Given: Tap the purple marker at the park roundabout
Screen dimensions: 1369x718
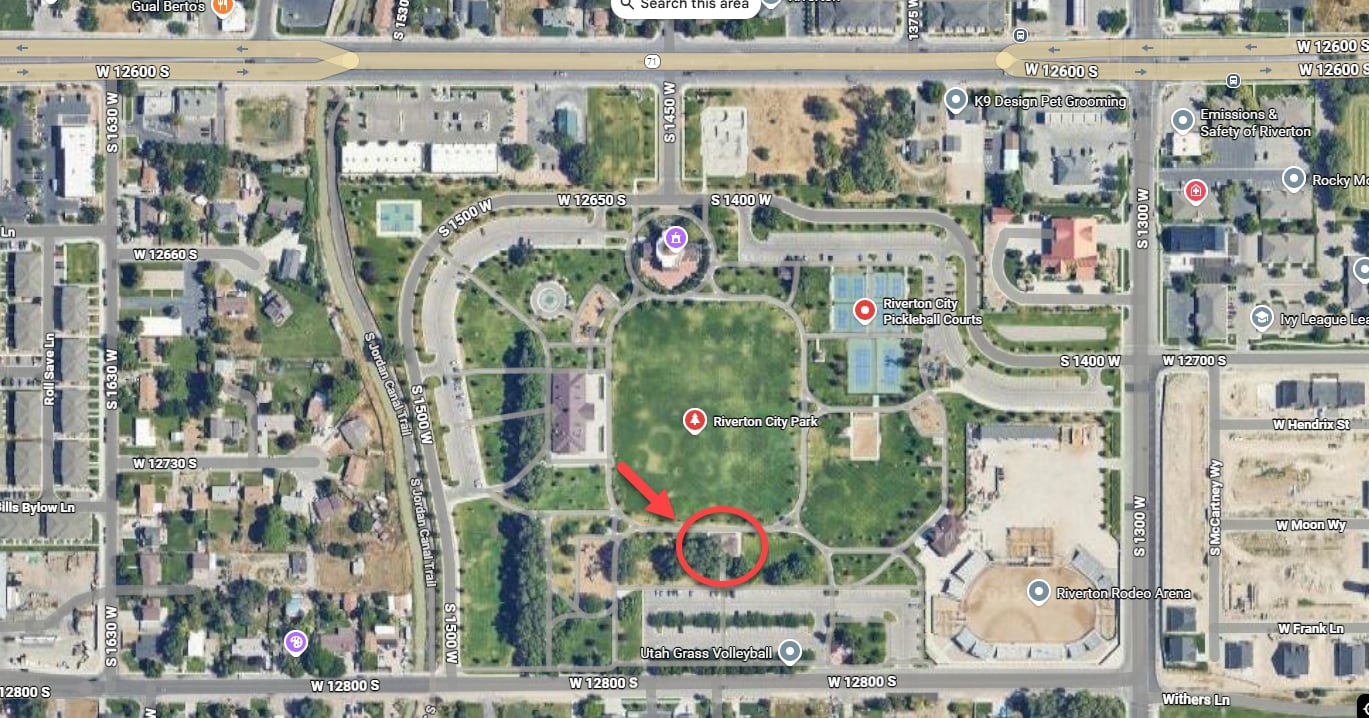Looking at the screenshot, I should click(x=675, y=238).
